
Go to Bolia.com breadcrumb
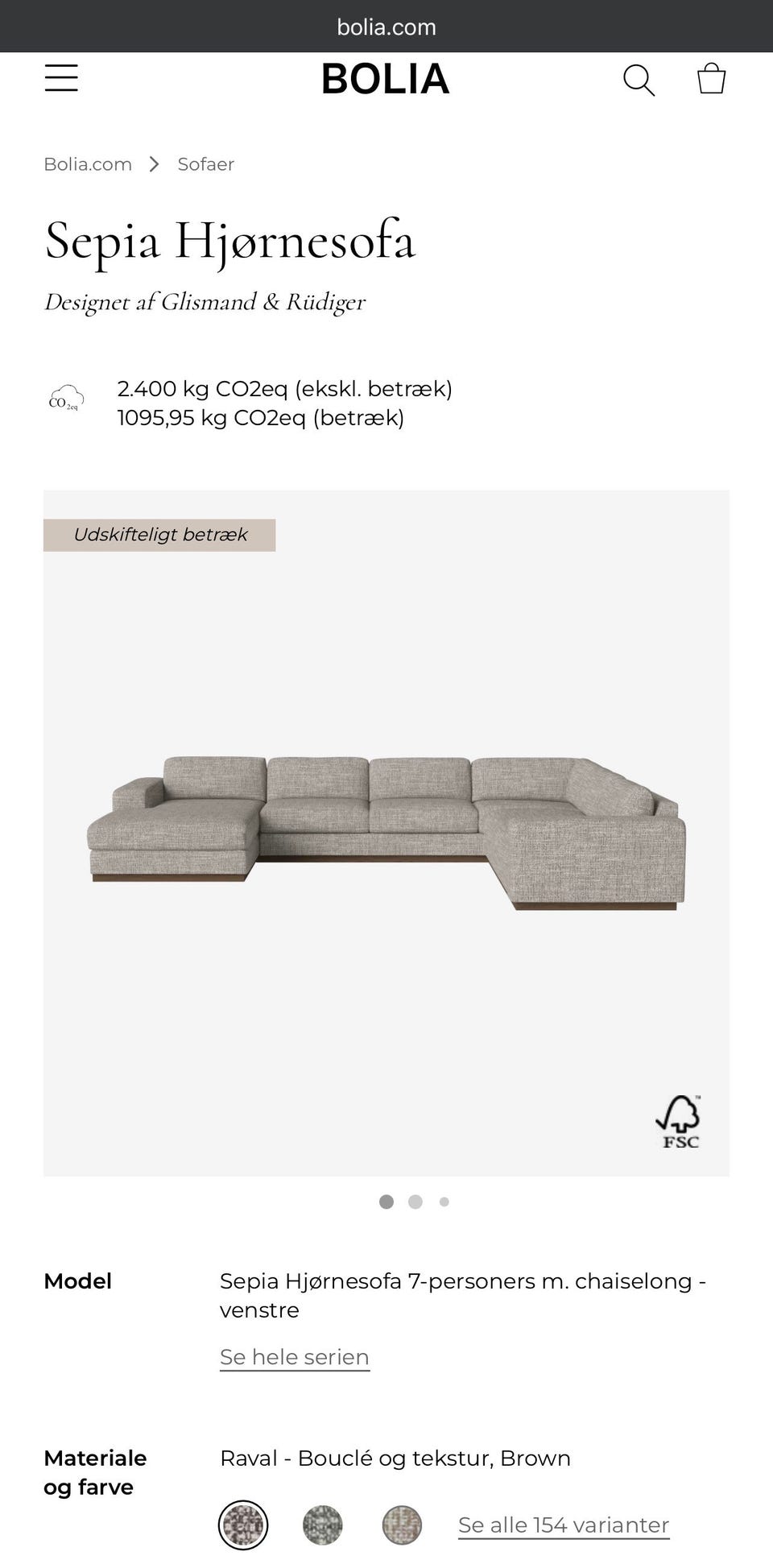(89, 163)
